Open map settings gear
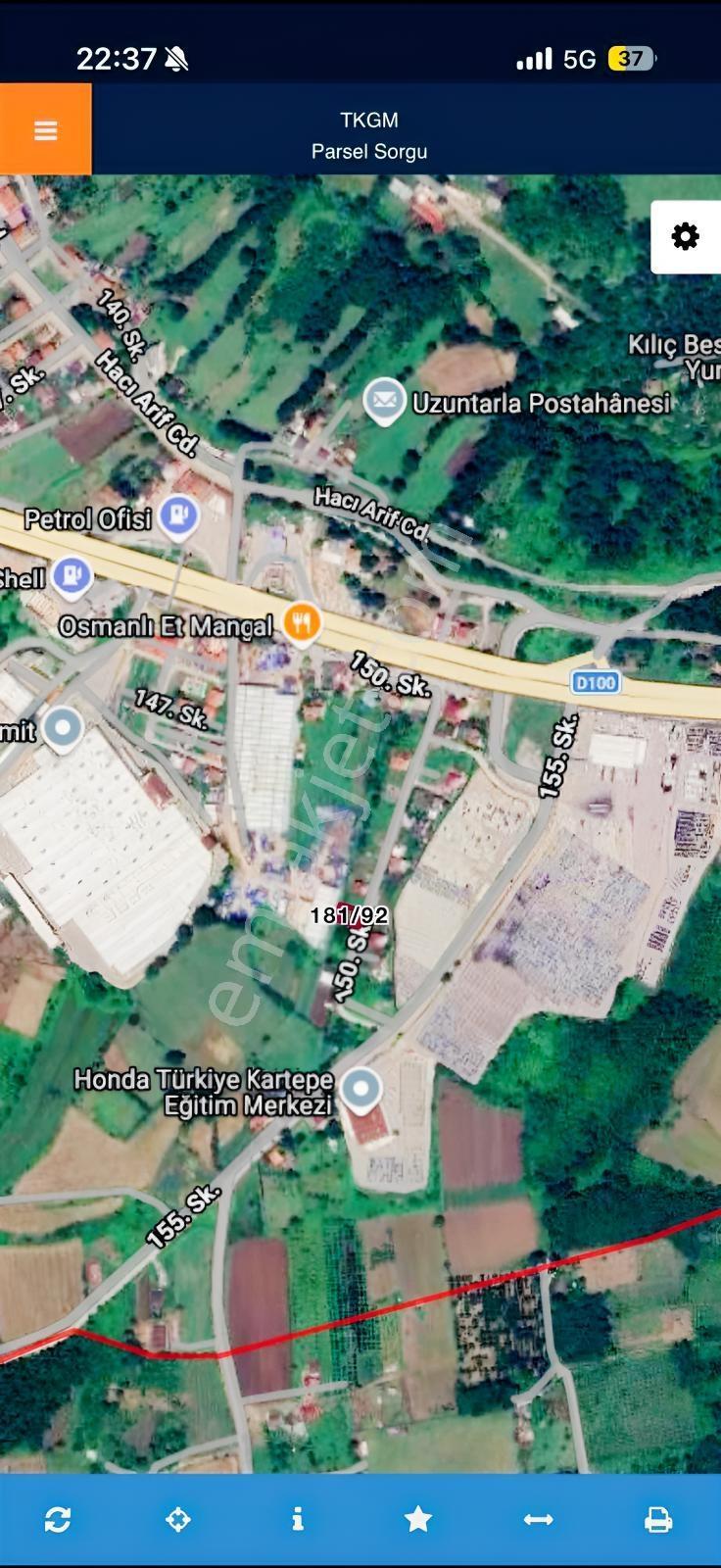Image resolution: width=721 pixels, height=1568 pixels. (686, 236)
